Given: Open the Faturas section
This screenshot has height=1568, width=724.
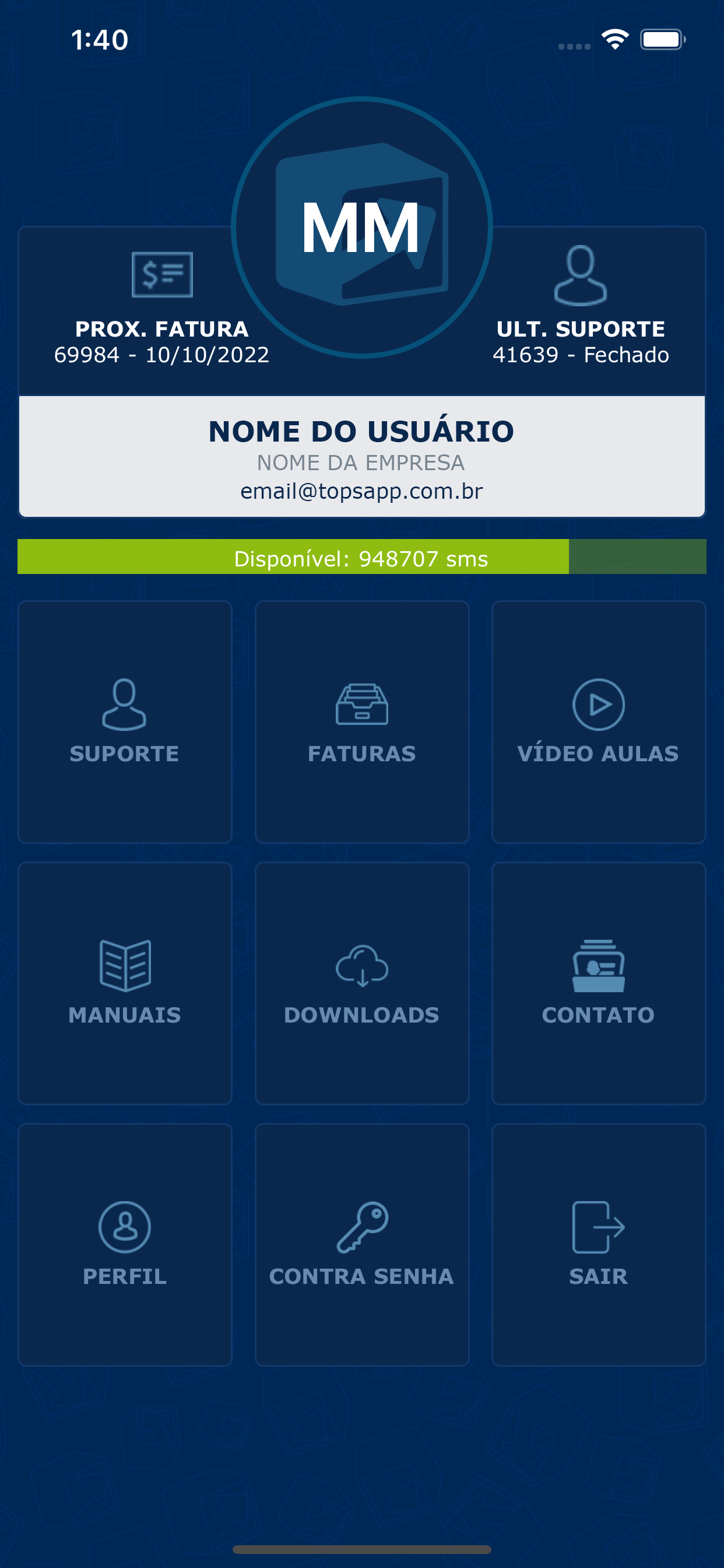Looking at the screenshot, I should tap(362, 722).
